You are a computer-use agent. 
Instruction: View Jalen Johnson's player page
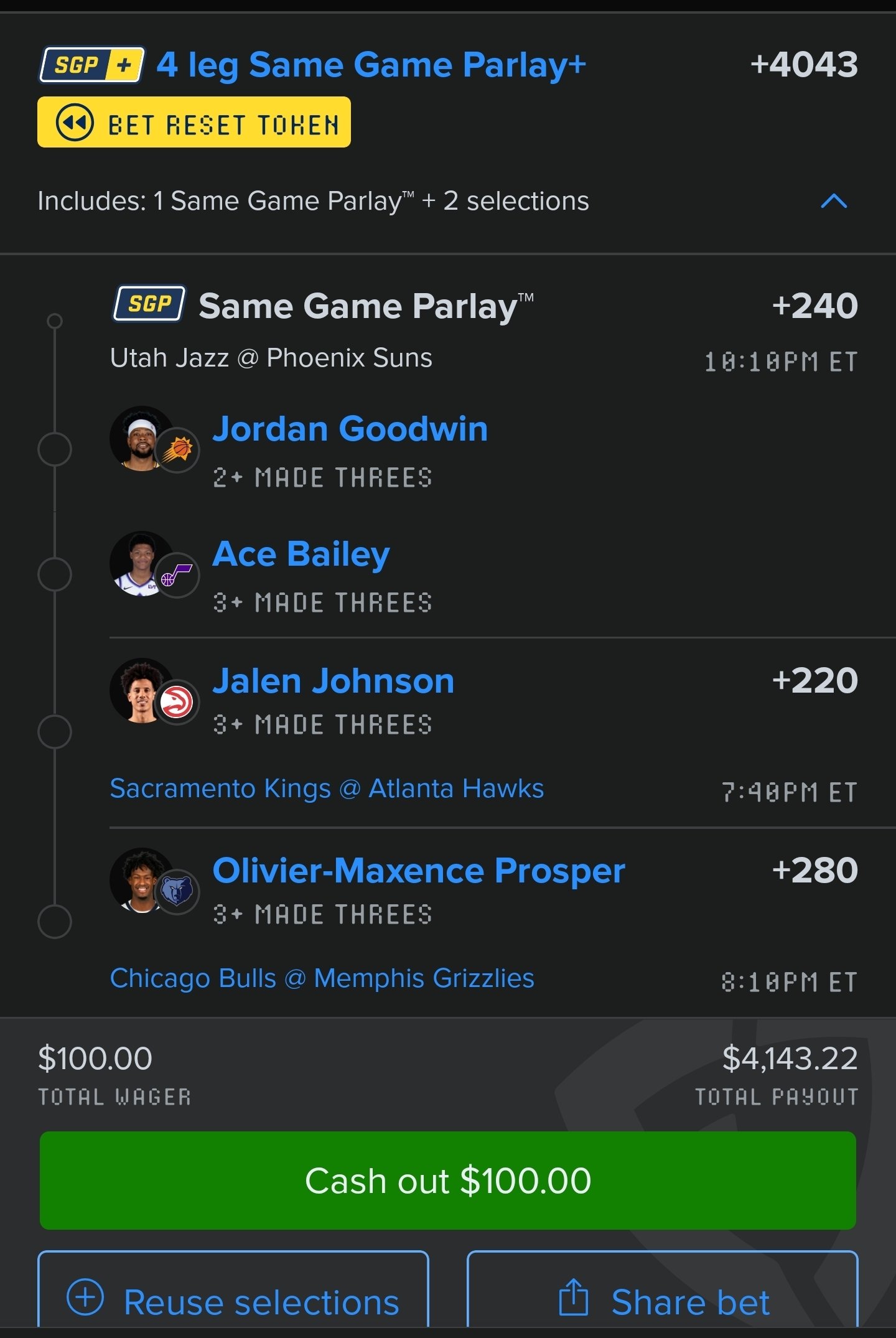point(334,681)
